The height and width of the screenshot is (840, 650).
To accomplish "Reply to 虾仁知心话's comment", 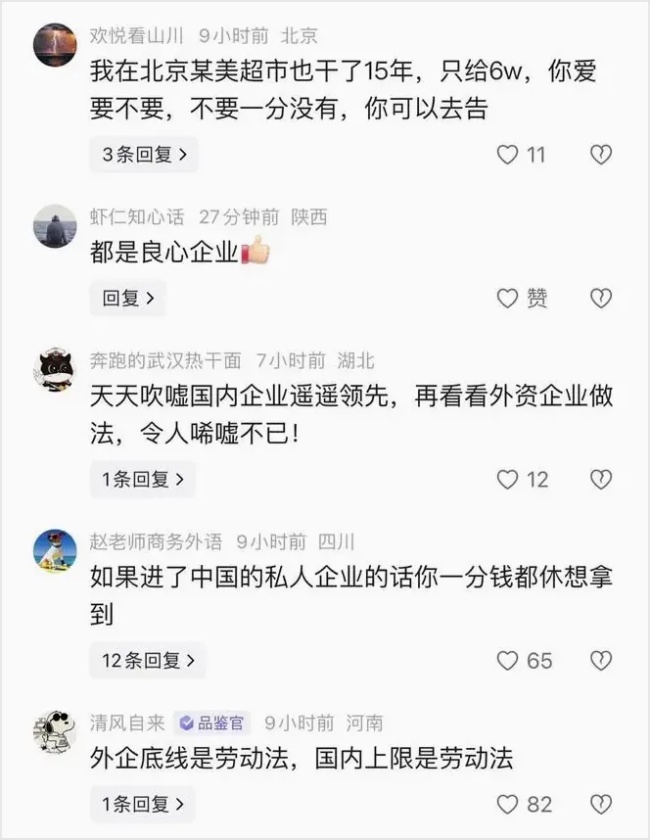I will tap(128, 297).
